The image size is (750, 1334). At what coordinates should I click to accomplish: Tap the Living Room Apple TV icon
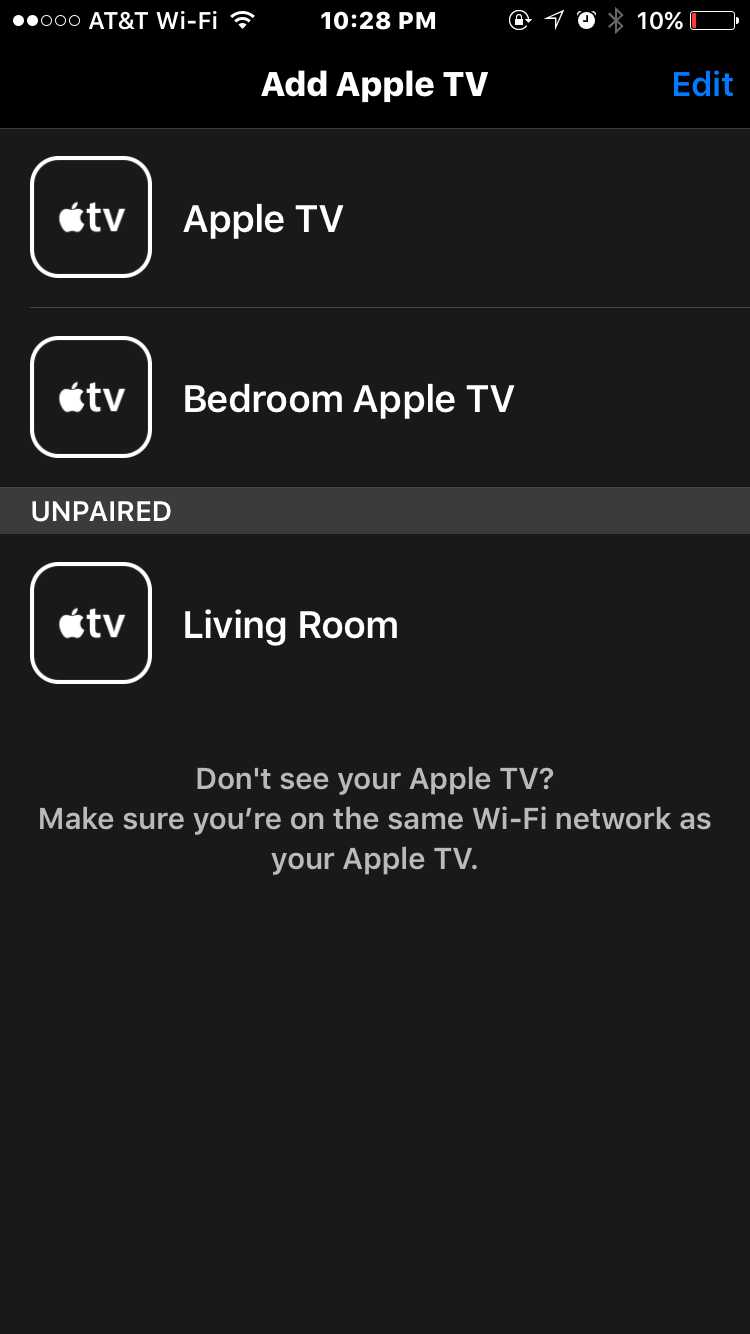[91, 622]
